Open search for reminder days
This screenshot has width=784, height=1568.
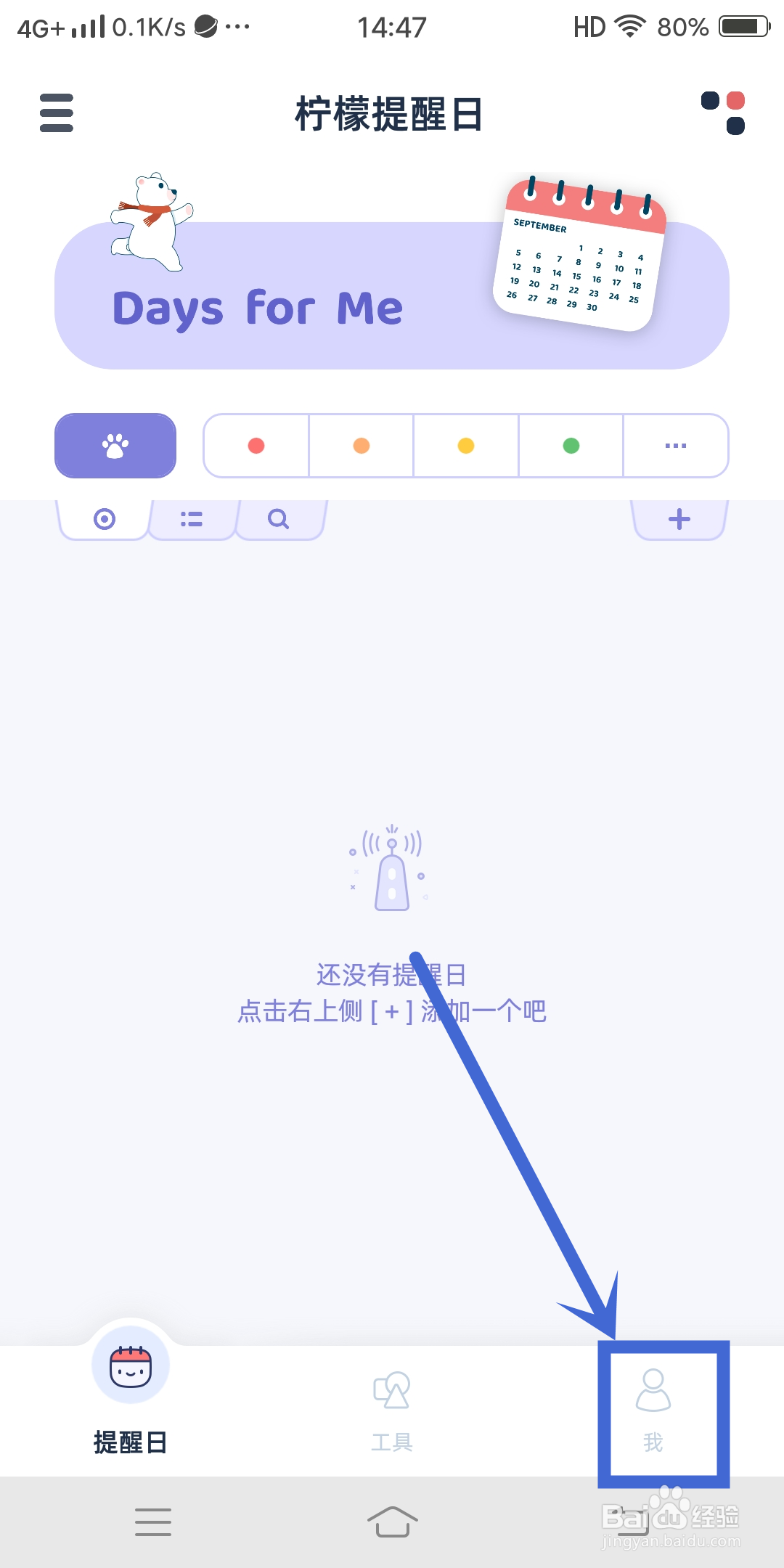279,520
